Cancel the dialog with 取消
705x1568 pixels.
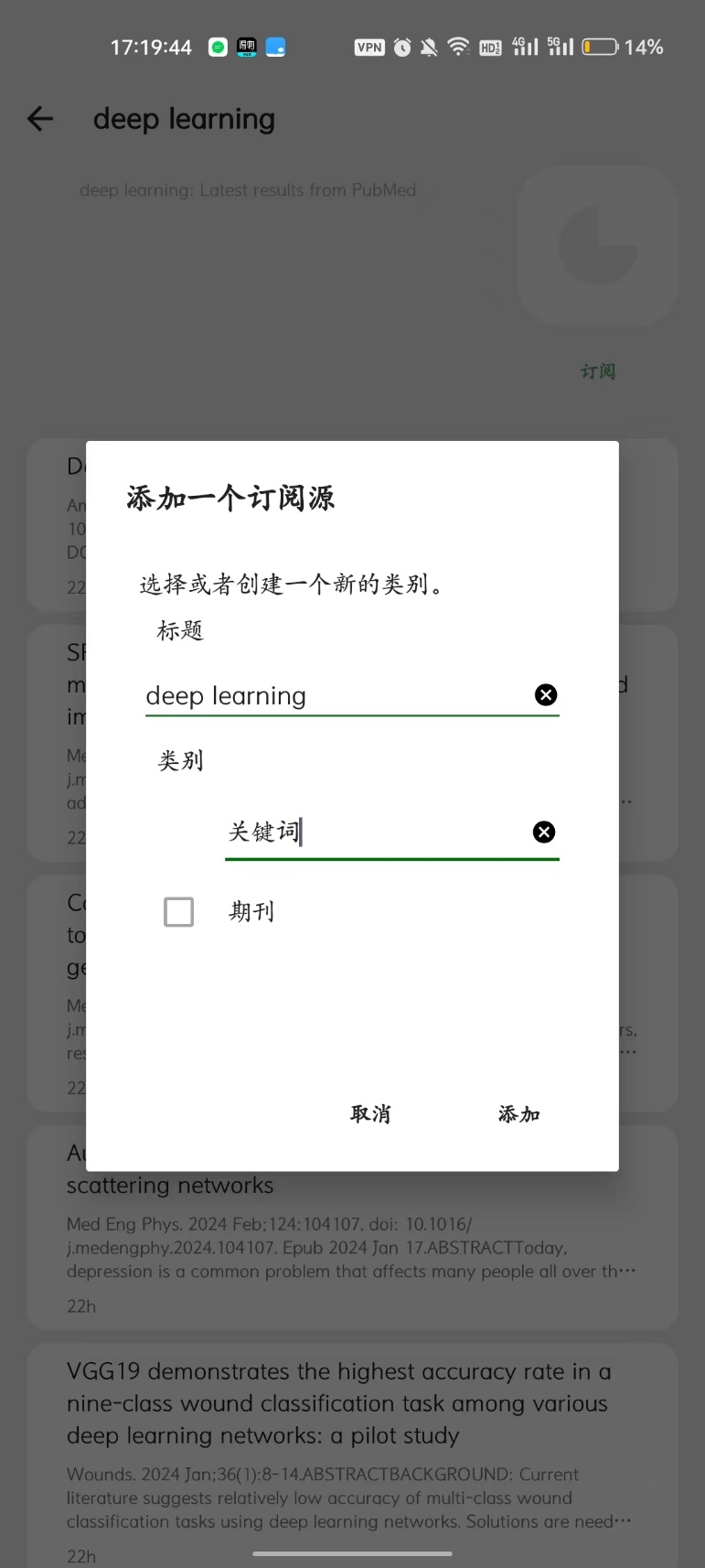370,1113
